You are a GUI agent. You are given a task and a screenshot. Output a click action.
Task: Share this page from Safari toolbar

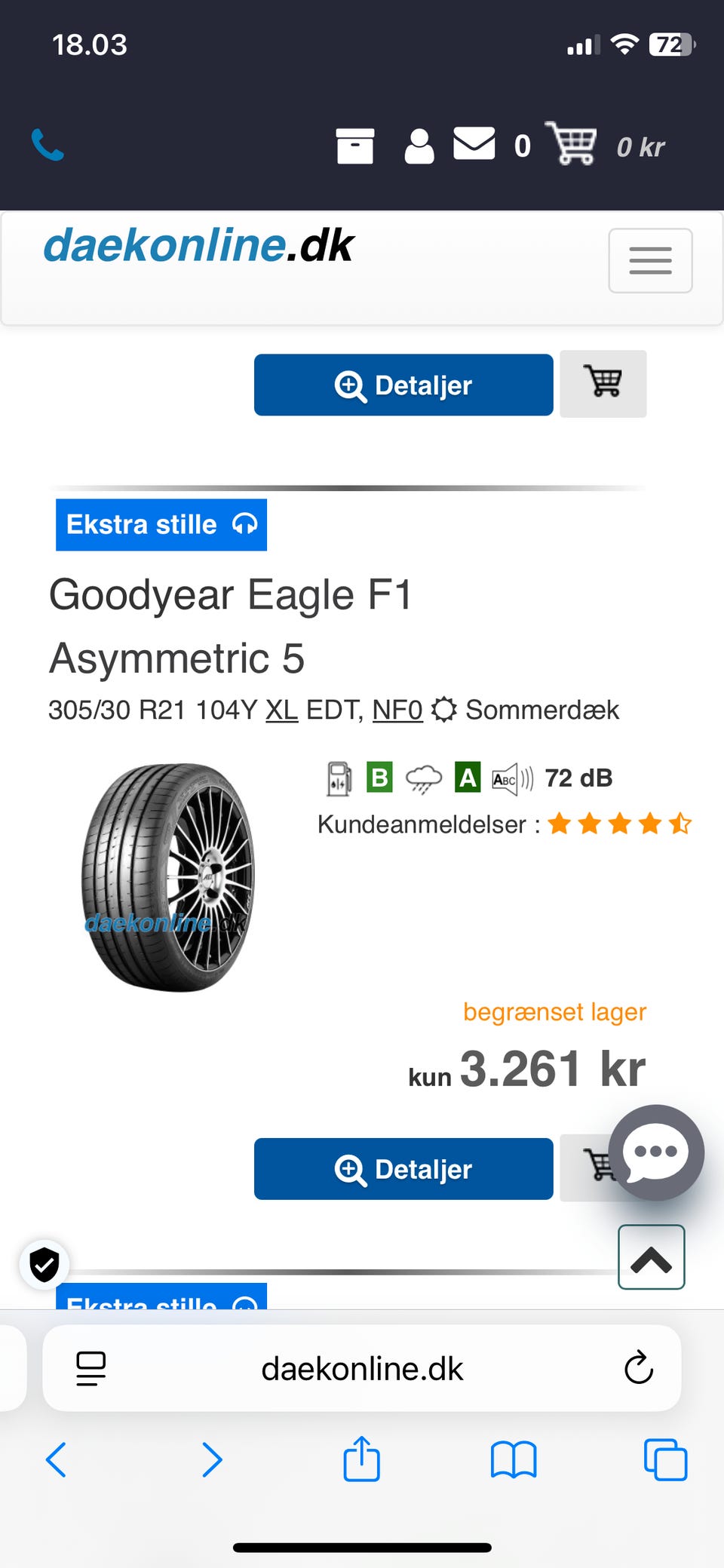click(x=362, y=1459)
